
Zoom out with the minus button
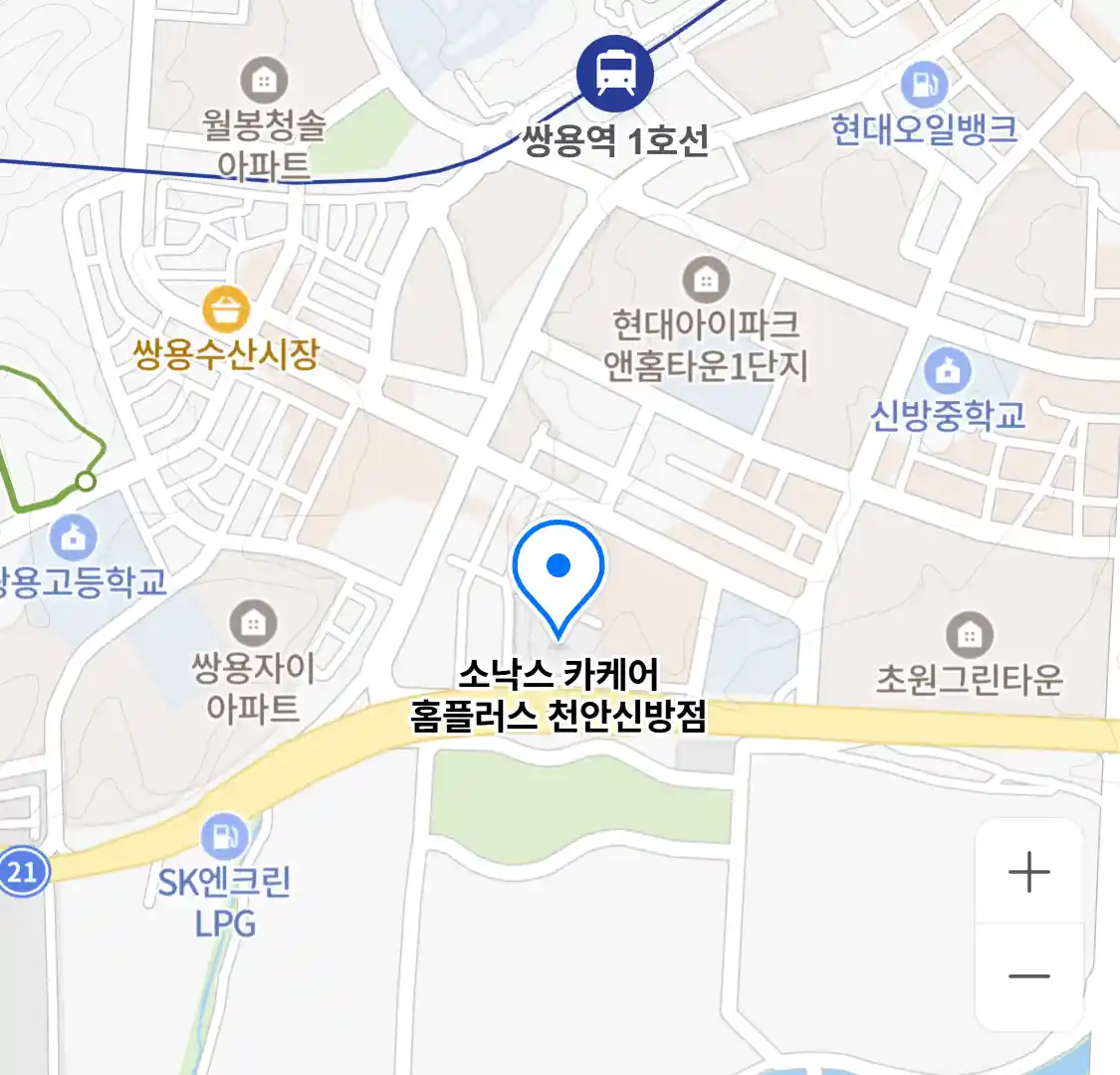[1028, 976]
